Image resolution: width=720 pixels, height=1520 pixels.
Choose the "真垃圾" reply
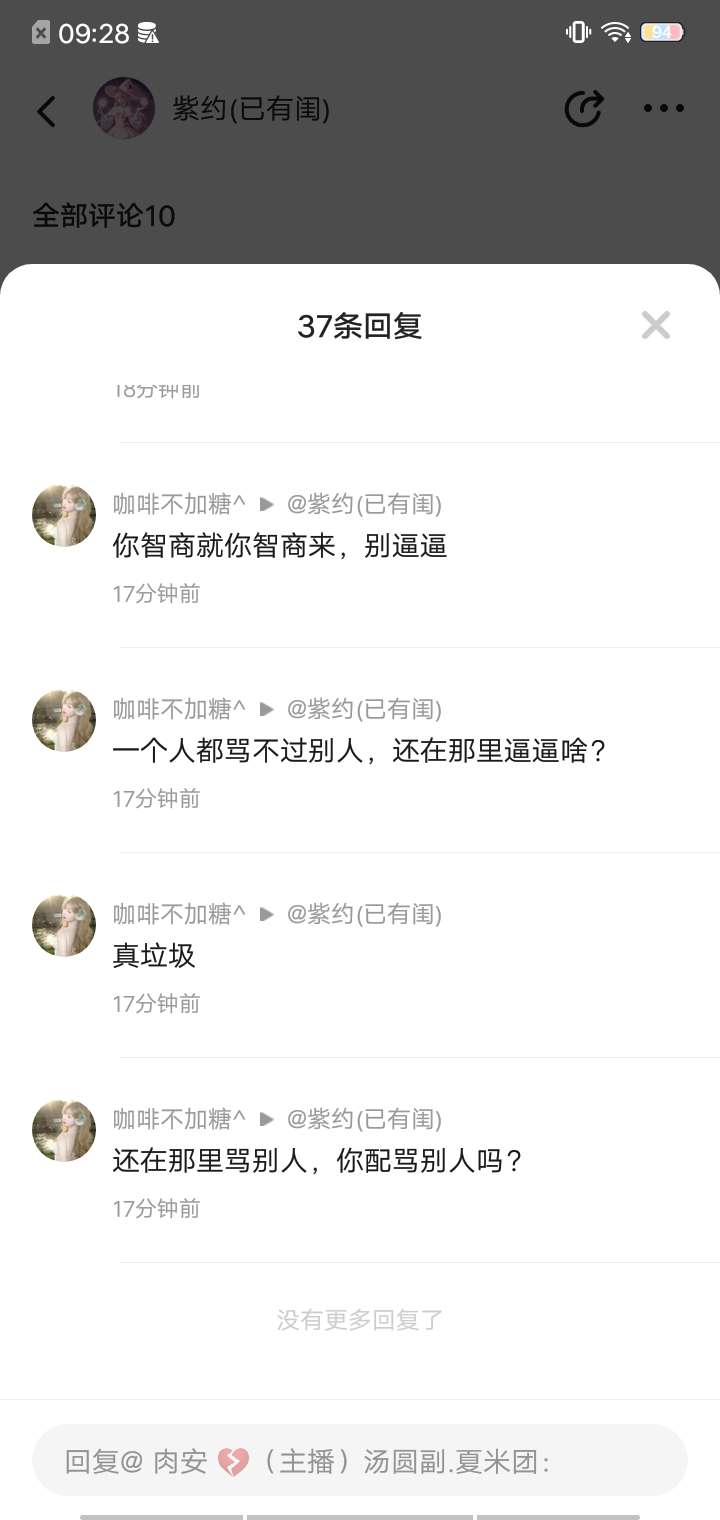click(154, 956)
